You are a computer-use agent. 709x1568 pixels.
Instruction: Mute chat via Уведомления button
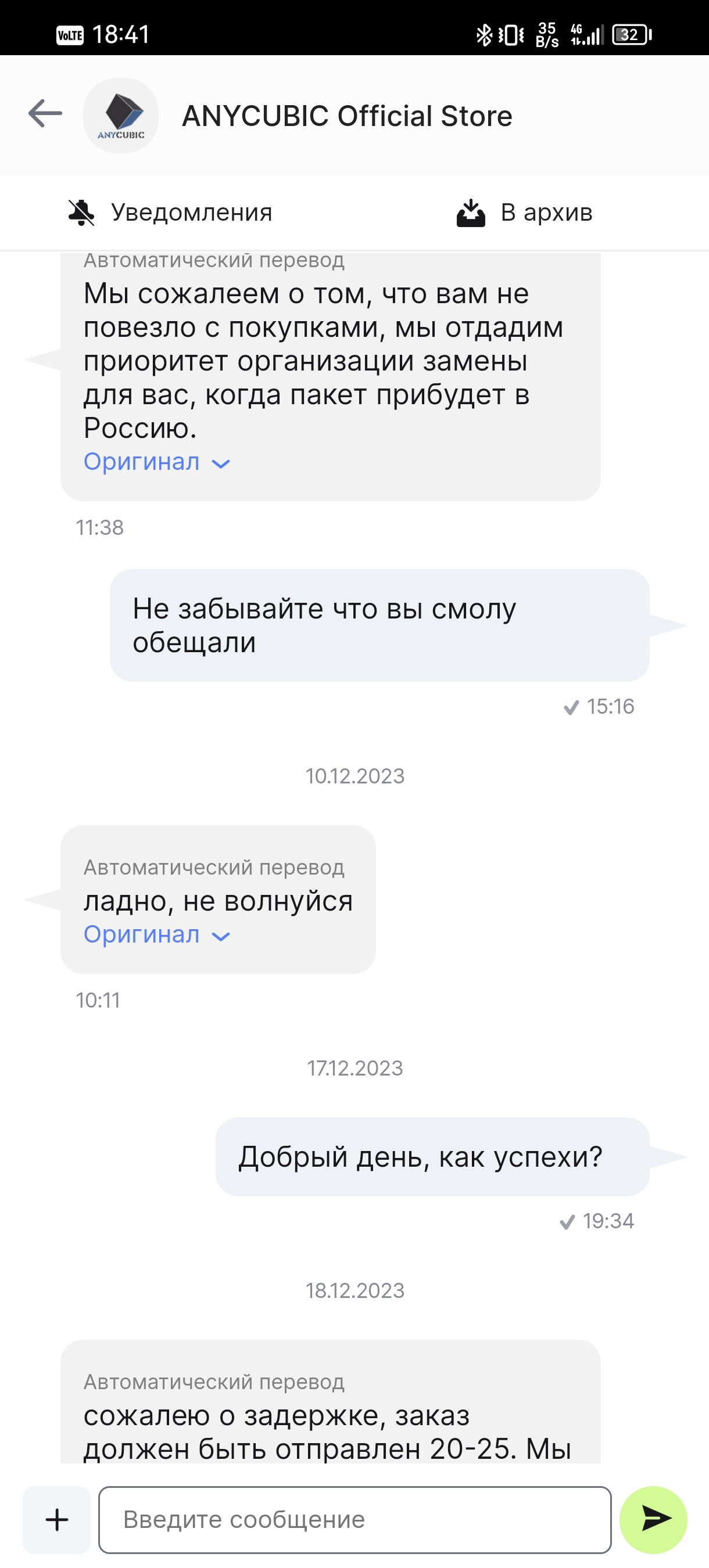pyautogui.click(x=170, y=213)
